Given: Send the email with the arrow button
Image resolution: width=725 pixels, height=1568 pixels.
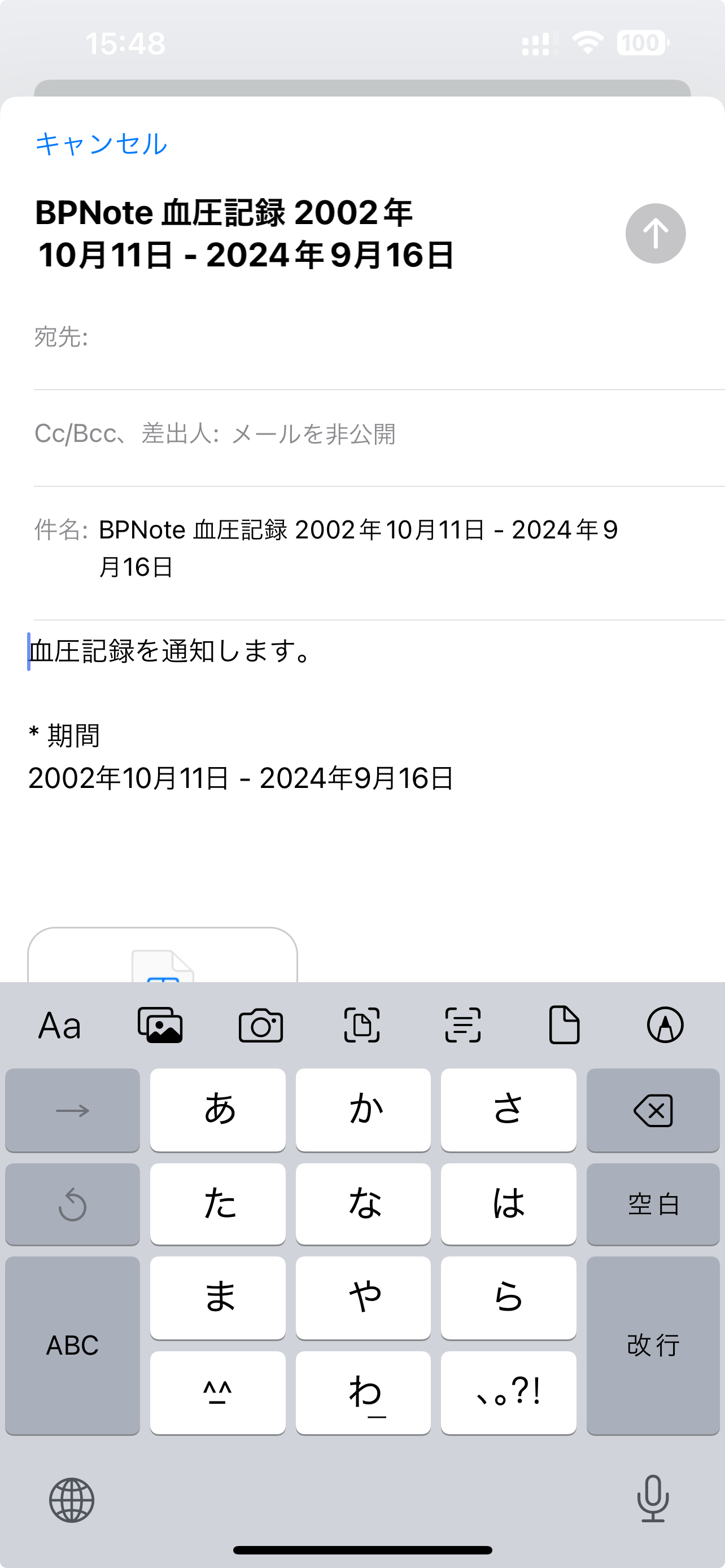Looking at the screenshot, I should tap(656, 233).
